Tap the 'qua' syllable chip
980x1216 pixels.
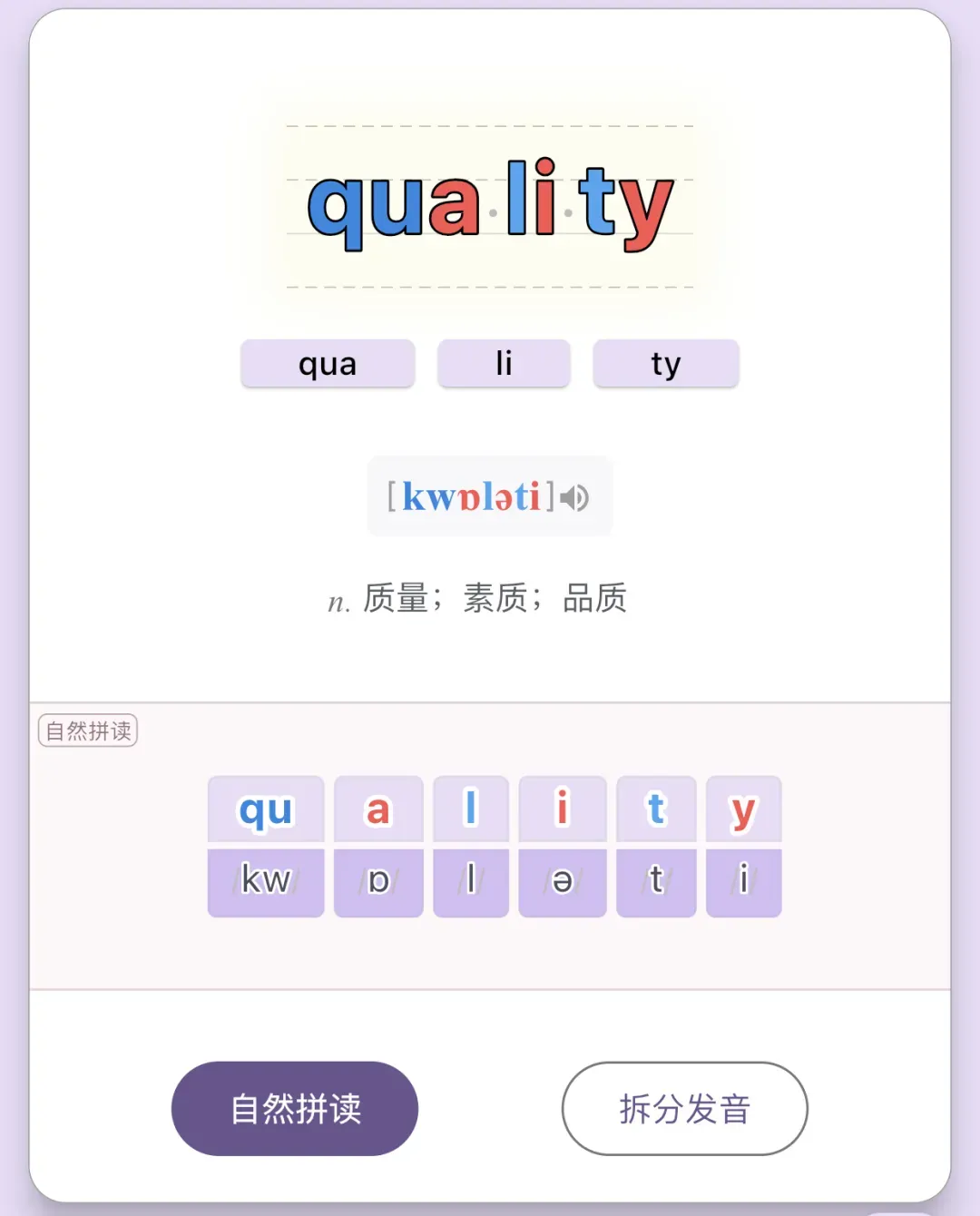coord(328,364)
